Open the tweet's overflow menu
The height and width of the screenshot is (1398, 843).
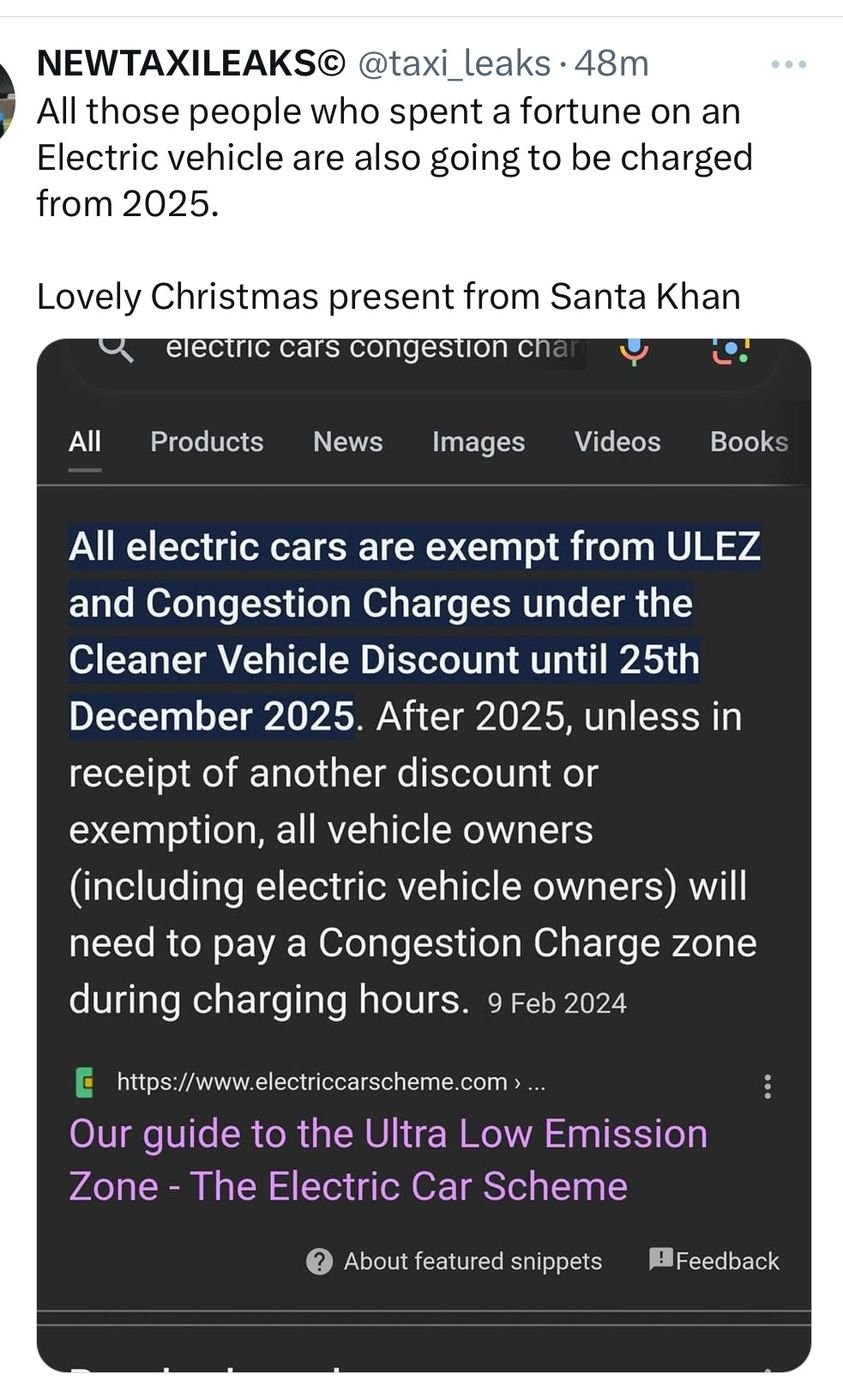click(788, 64)
